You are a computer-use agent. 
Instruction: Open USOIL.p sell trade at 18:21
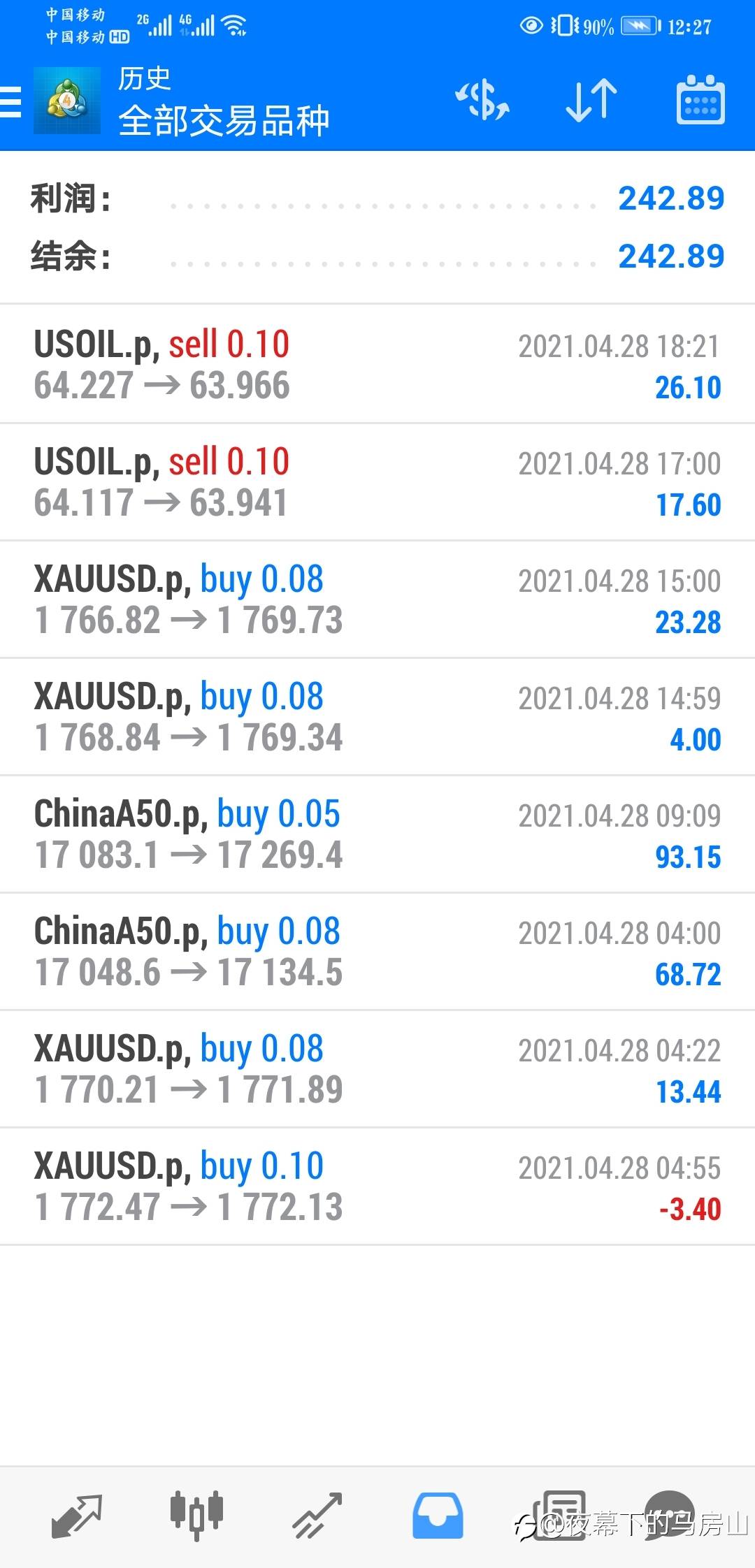pyautogui.click(x=377, y=365)
